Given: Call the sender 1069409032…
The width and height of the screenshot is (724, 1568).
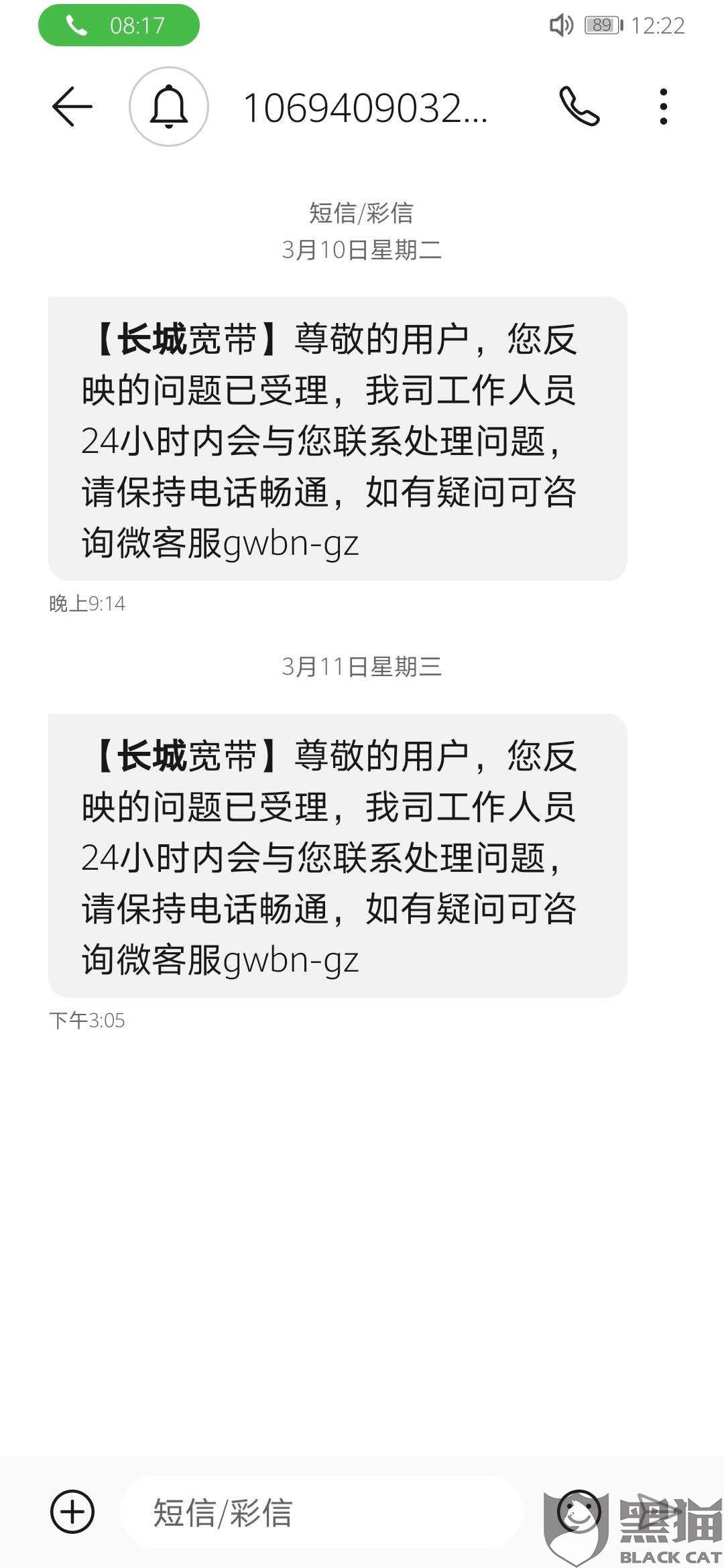Looking at the screenshot, I should tap(579, 107).
